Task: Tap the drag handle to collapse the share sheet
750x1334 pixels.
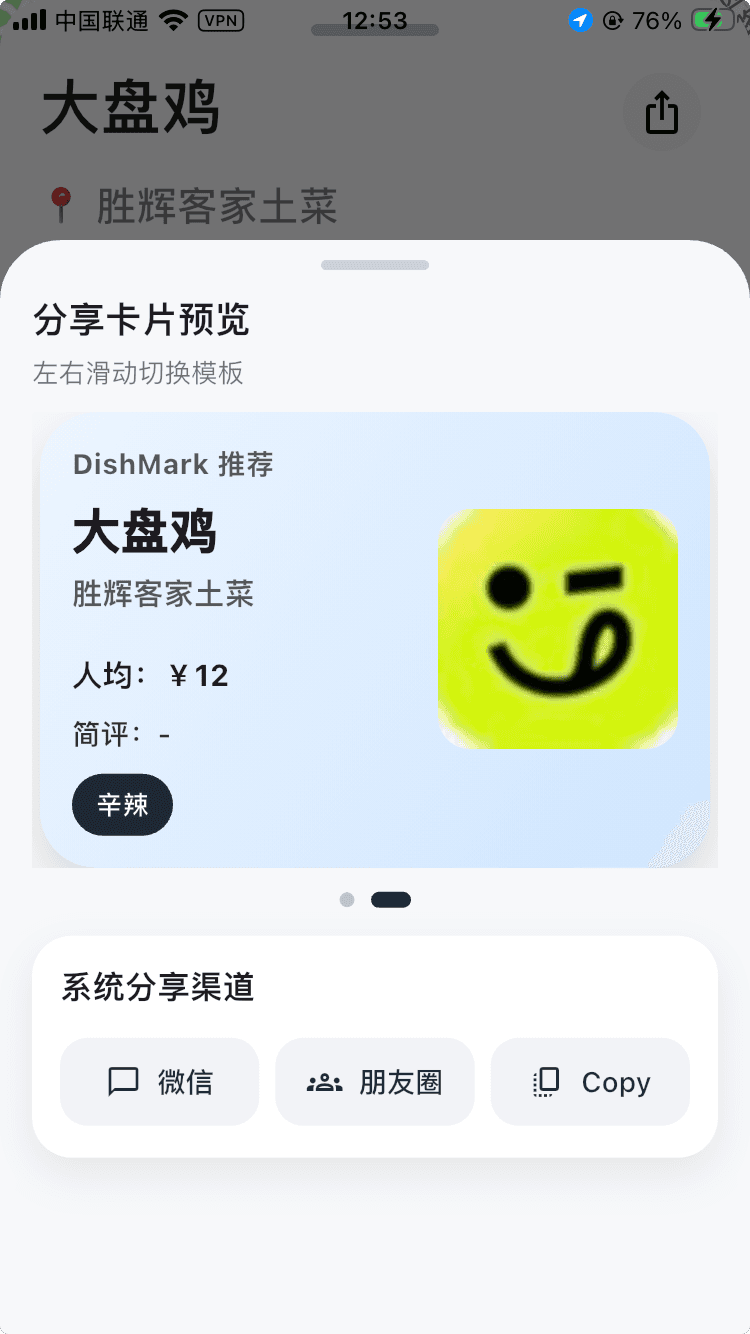Action: click(x=375, y=264)
